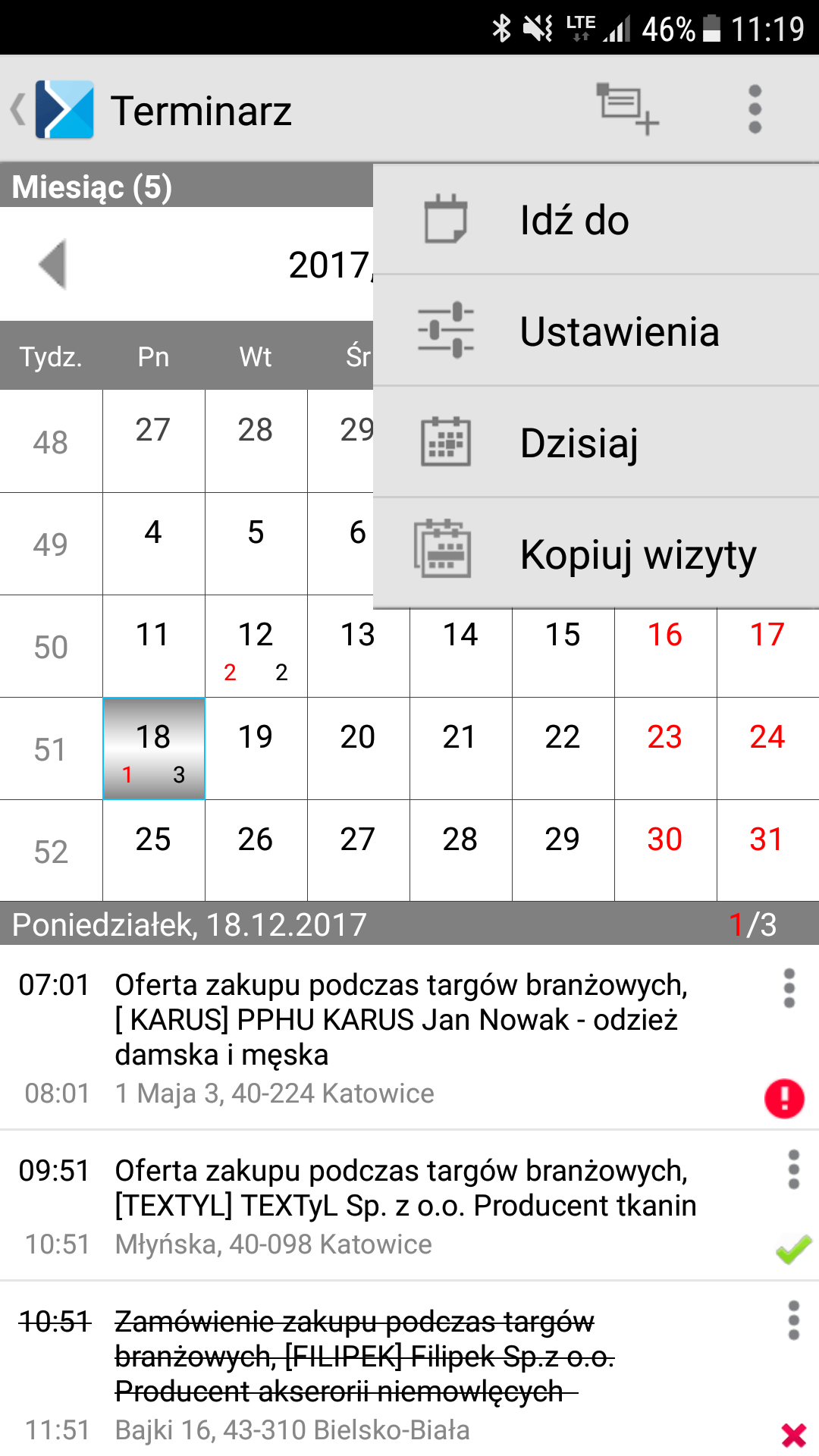The width and height of the screenshot is (819, 1456).
Task: Select day 25 in week 52
Action: [154, 851]
